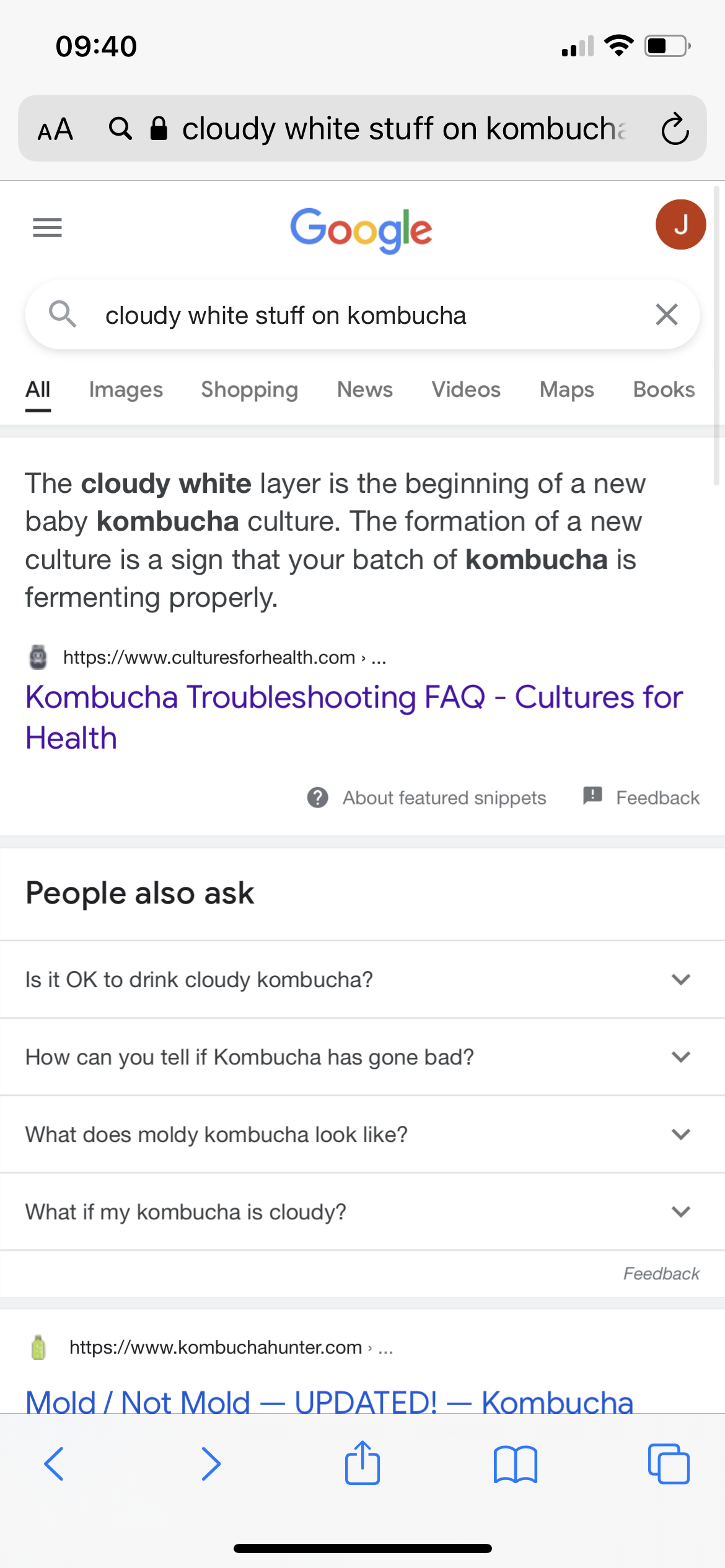The height and width of the screenshot is (1568, 725).
Task: Switch to the News tab
Action: 365,390
